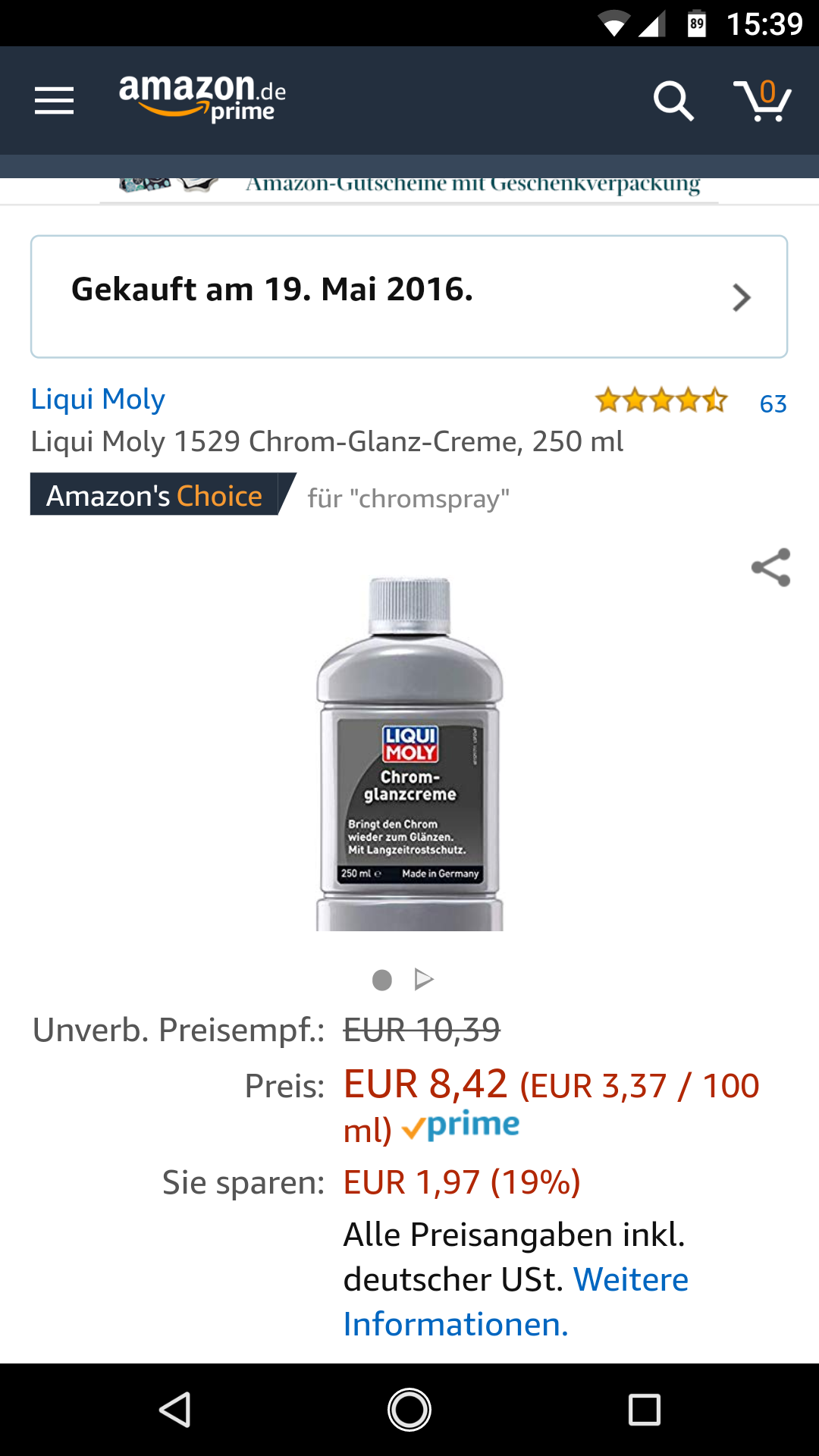Show the 63 customer reviews
Viewport: 819px width, 1456px height.
tap(773, 403)
